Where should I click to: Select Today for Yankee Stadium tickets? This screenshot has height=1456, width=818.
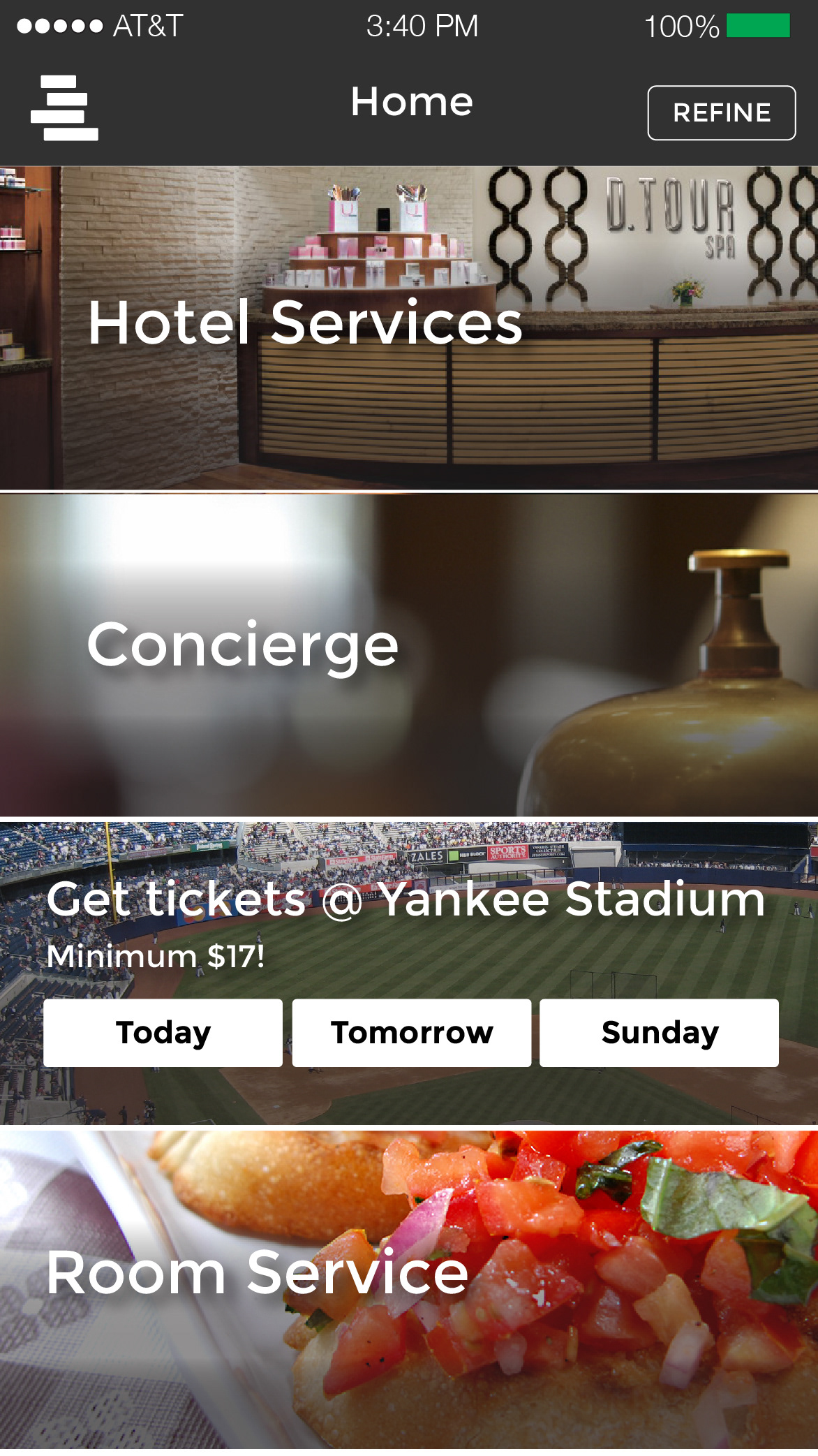click(163, 1032)
